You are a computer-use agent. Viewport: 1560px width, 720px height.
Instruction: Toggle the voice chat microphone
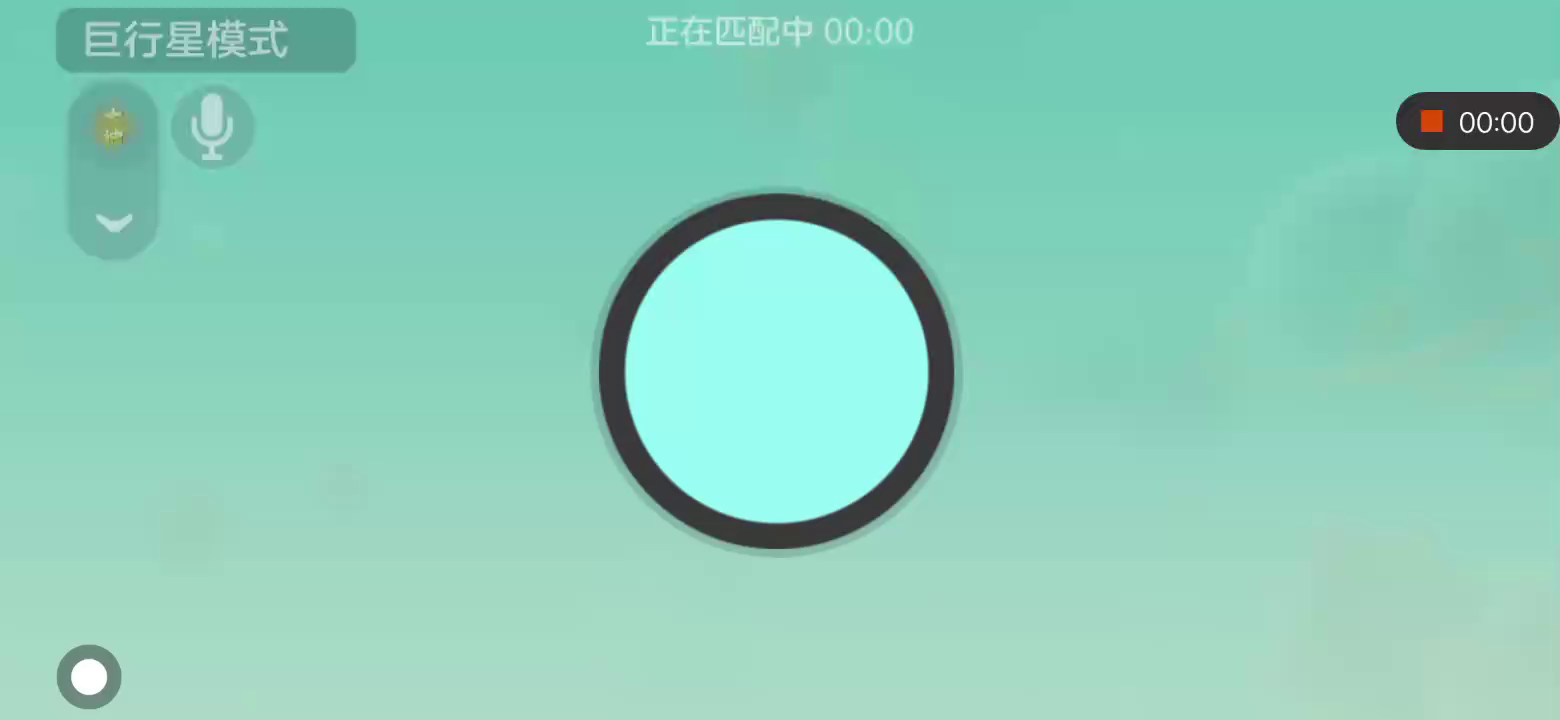click(212, 127)
